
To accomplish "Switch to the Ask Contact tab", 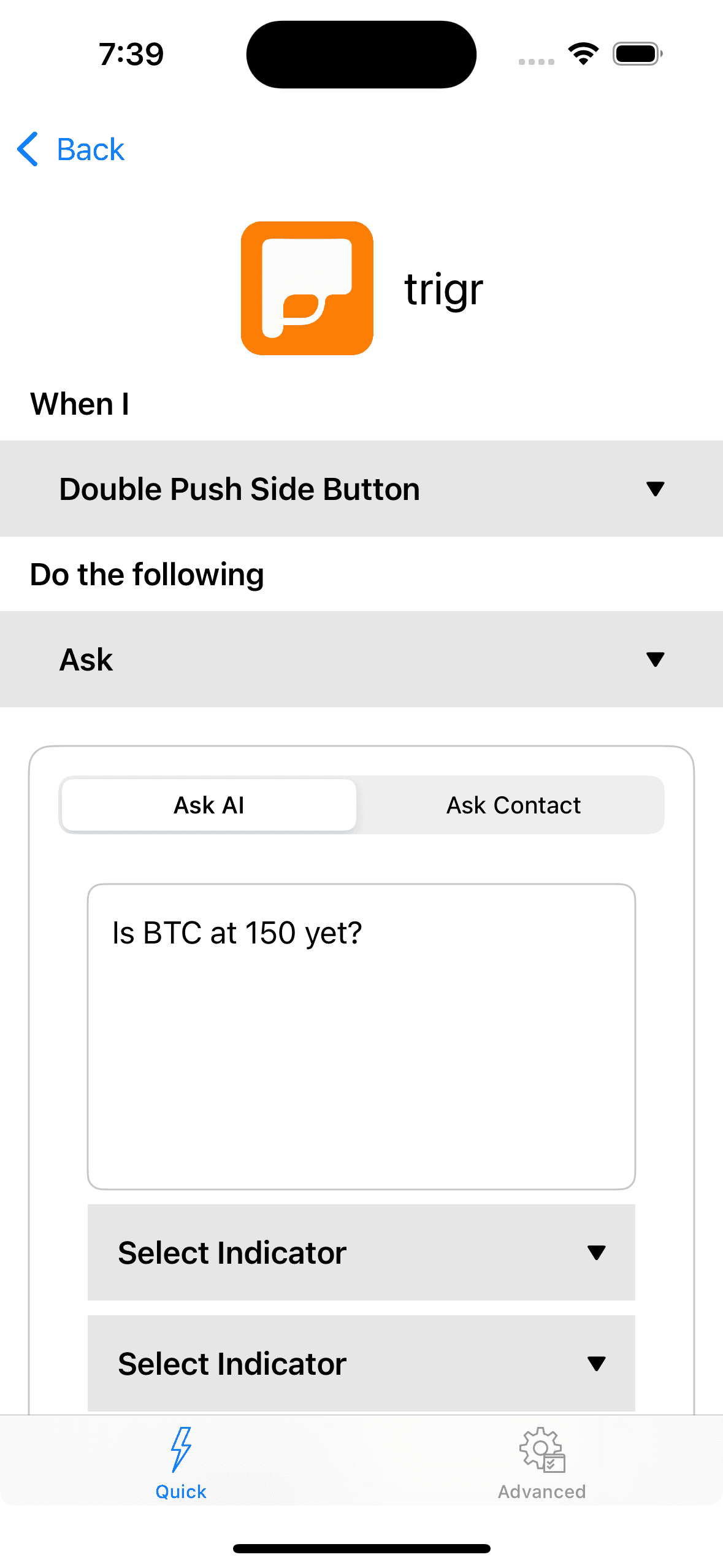I will [x=513, y=804].
